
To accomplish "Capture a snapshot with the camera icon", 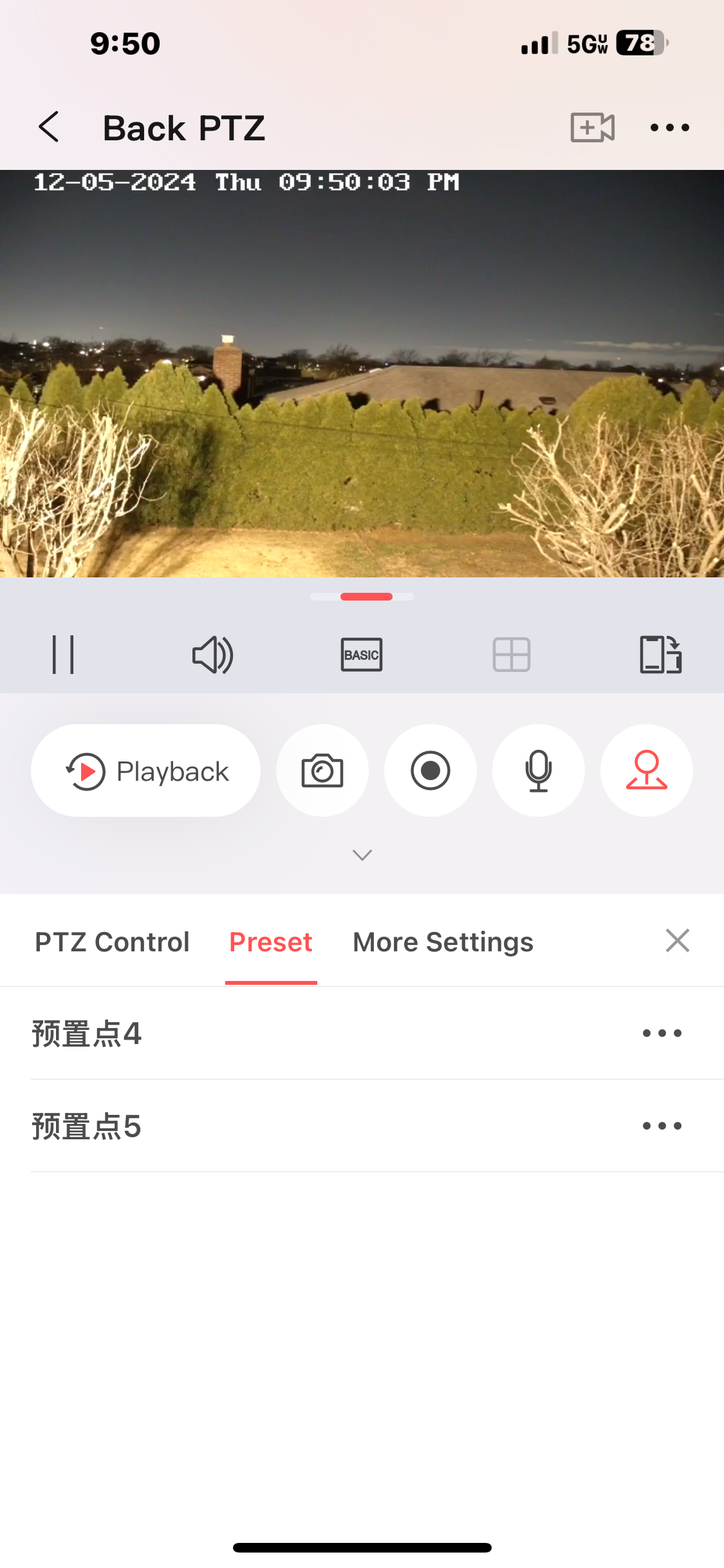I will tap(322, 770).
